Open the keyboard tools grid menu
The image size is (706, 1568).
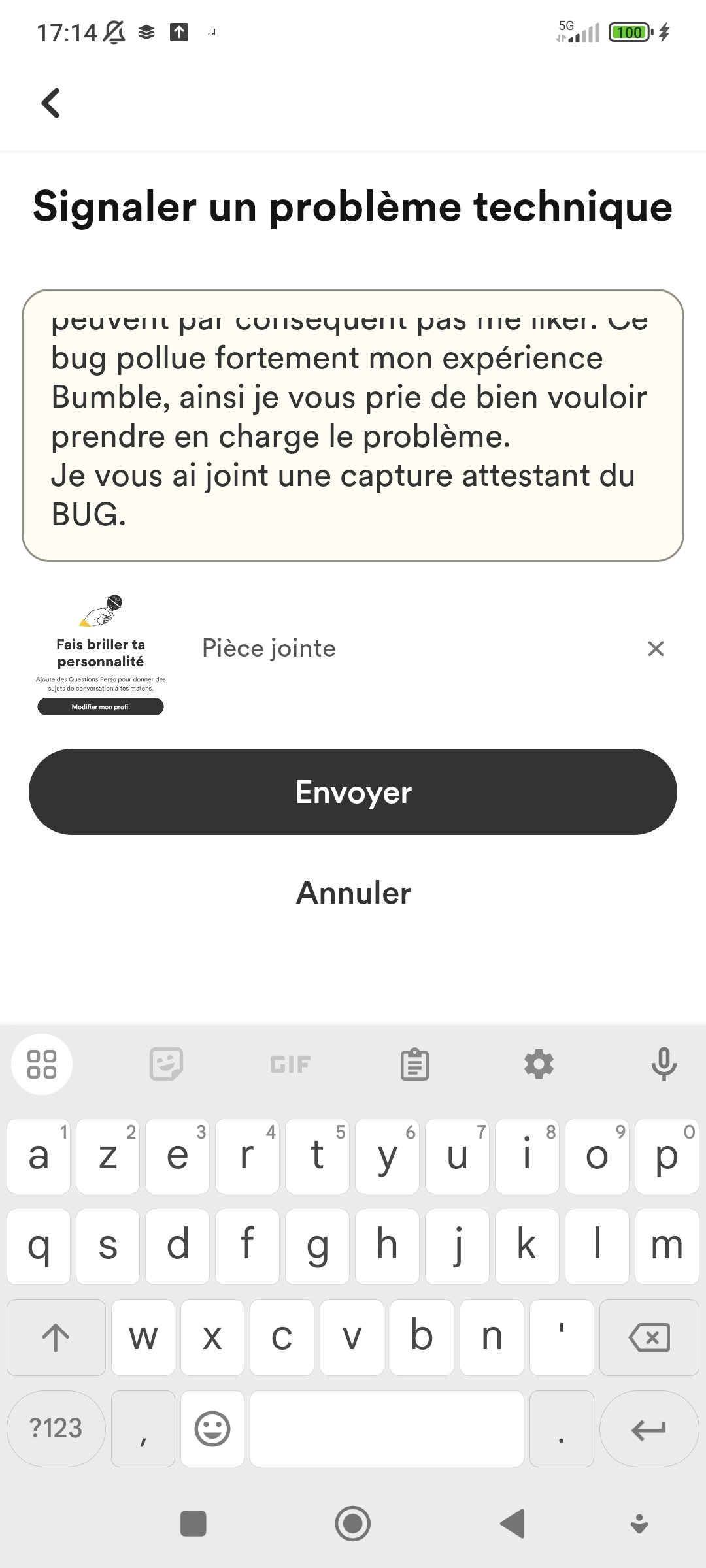(x=42, y=1064)
